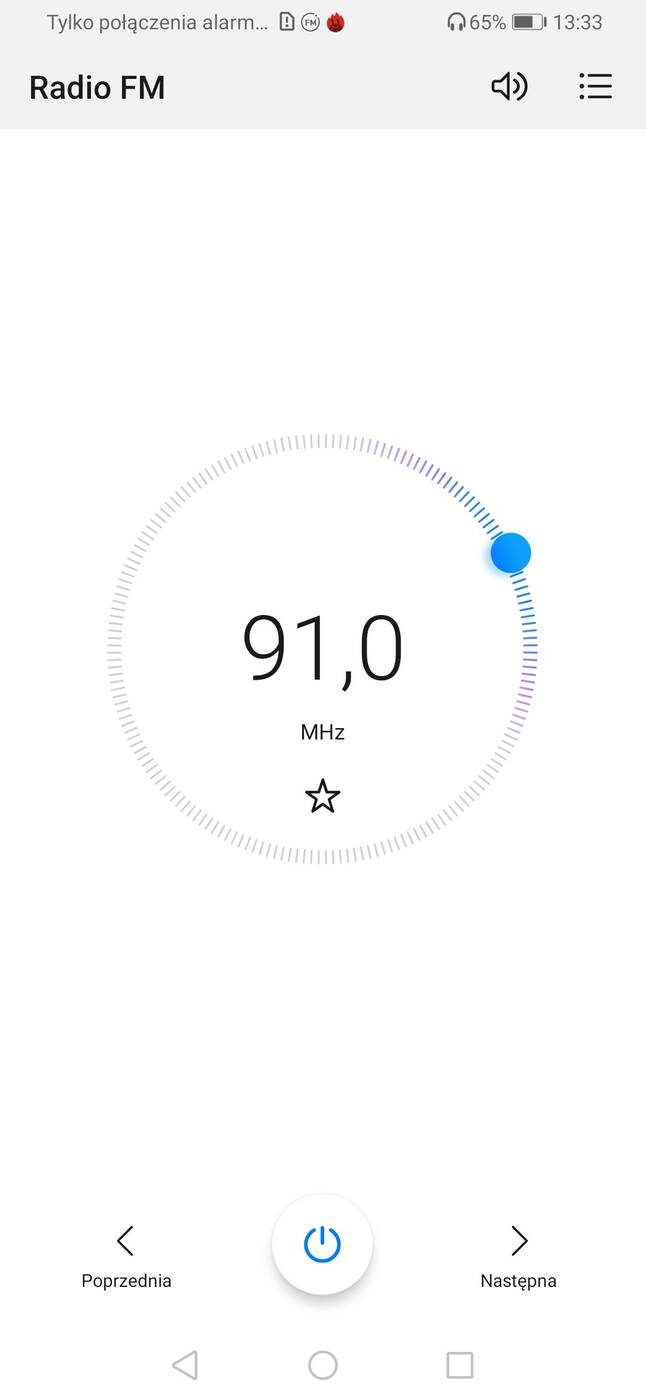Switch audio output to the speaker
Screen dimensions: 646x1400
pos(509,87)
